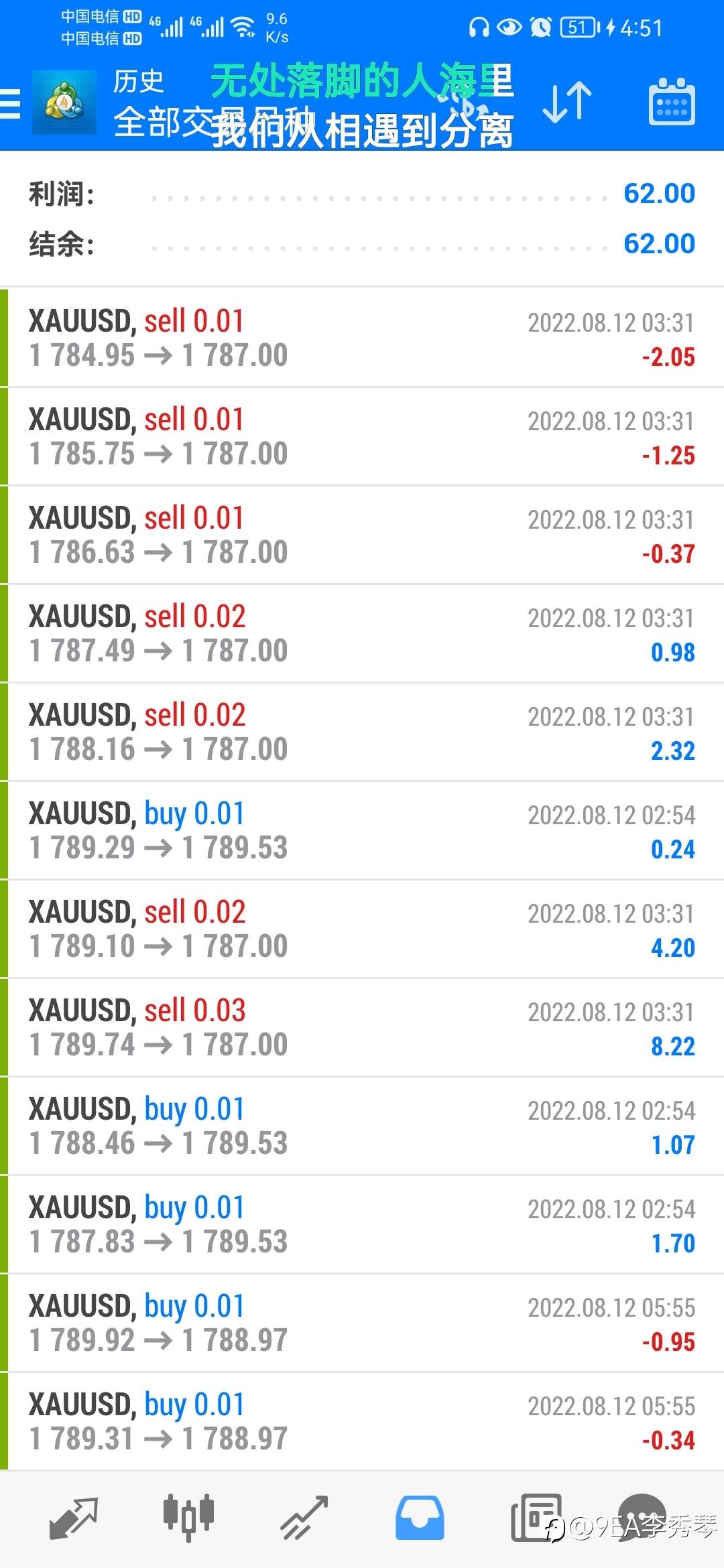This screenshot has height=1568, width=724.
Task: Switch to the candlestick Chart tab
Action: [x=188, y=1517]
